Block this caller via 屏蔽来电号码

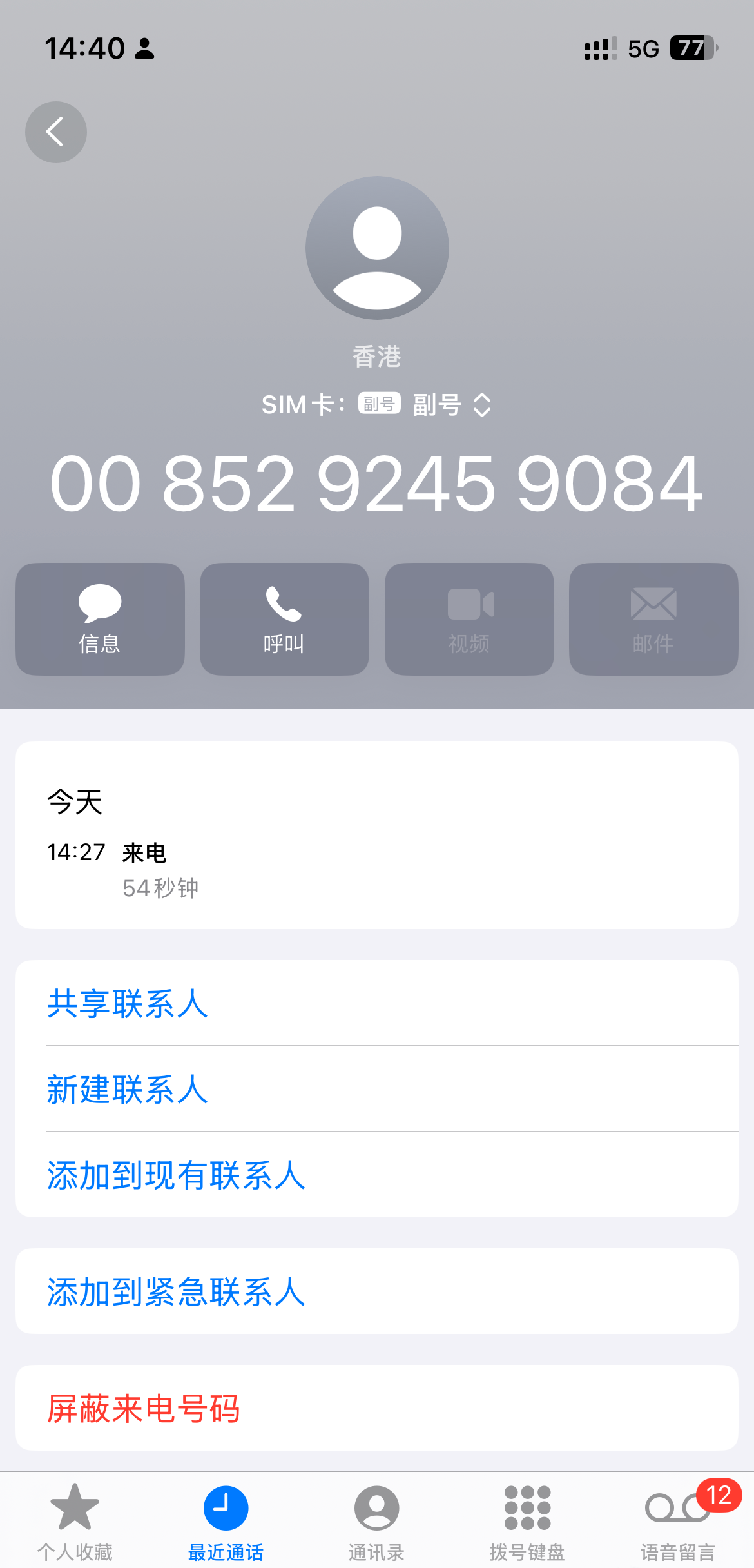pos(377,1408)
